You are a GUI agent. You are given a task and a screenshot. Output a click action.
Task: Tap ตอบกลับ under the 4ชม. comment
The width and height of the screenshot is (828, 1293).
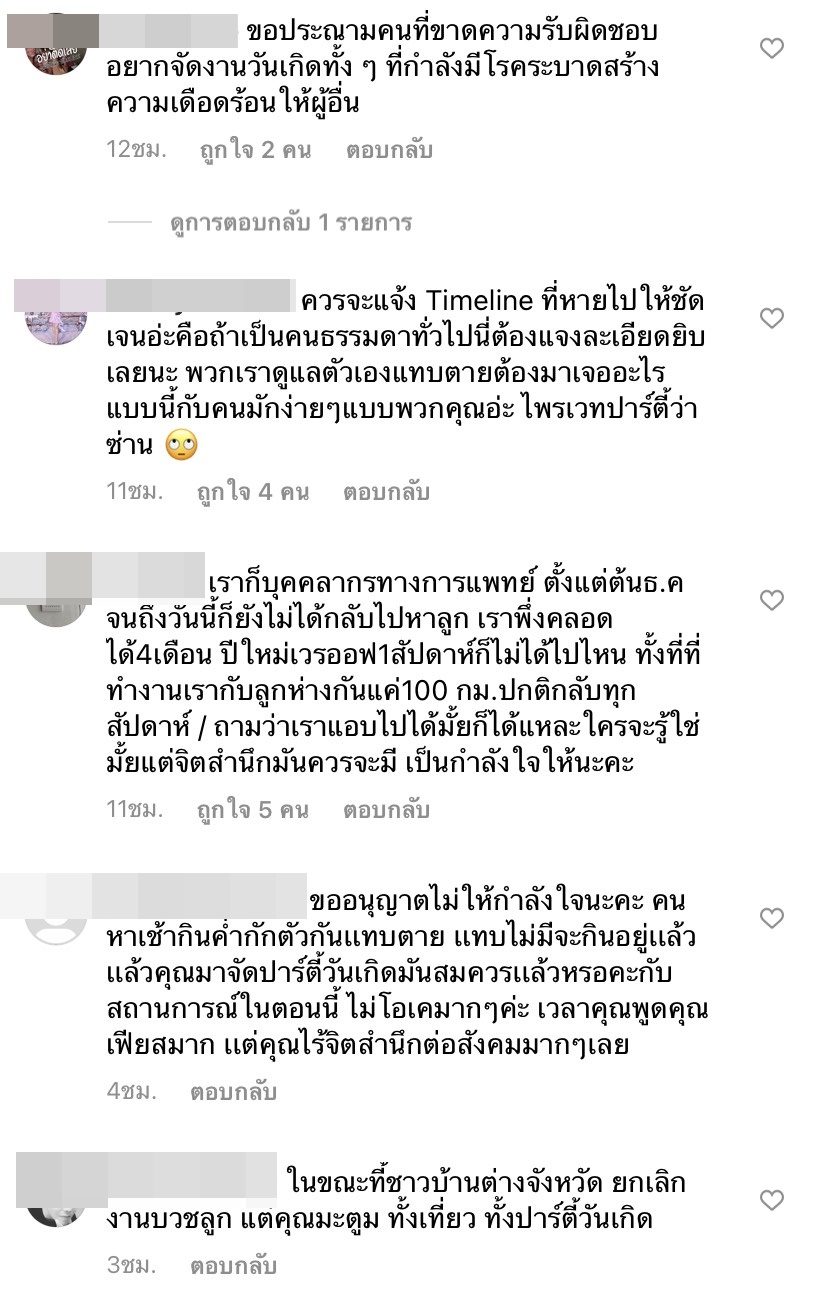tap(233, 1092)
